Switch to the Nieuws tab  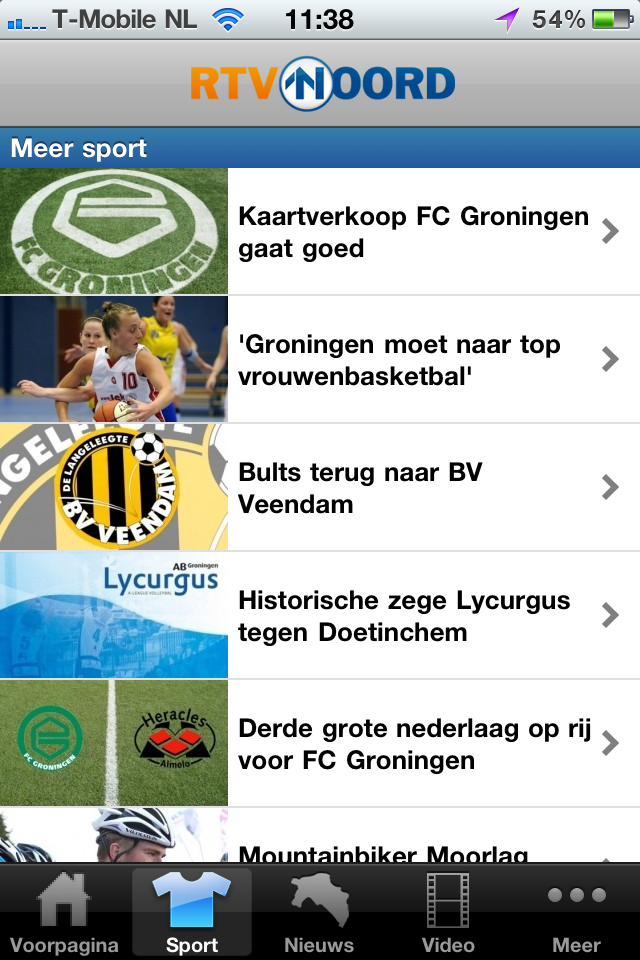[319, 912]
